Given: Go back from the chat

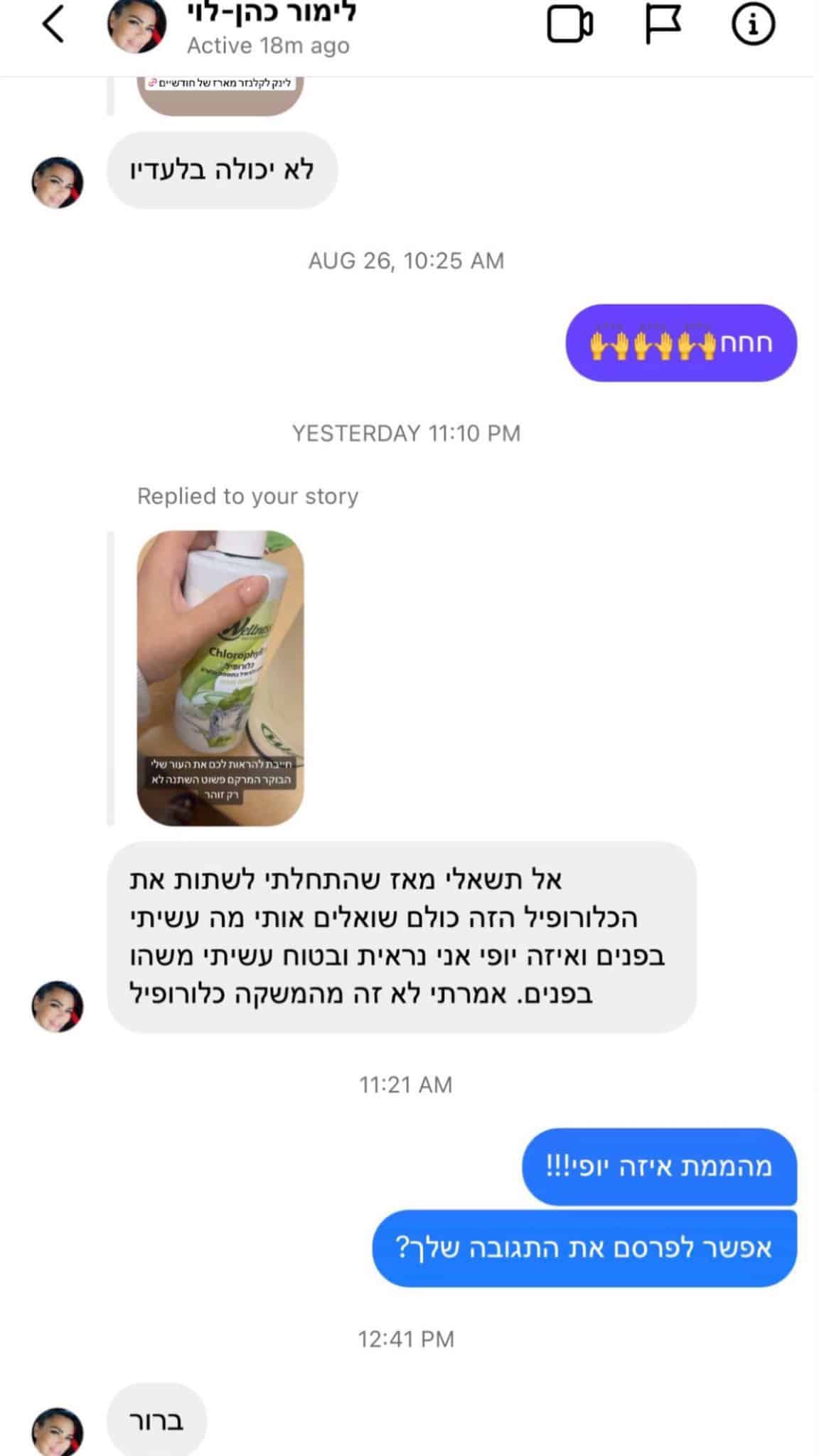Looking at the screenshot, I should [53, 26].
